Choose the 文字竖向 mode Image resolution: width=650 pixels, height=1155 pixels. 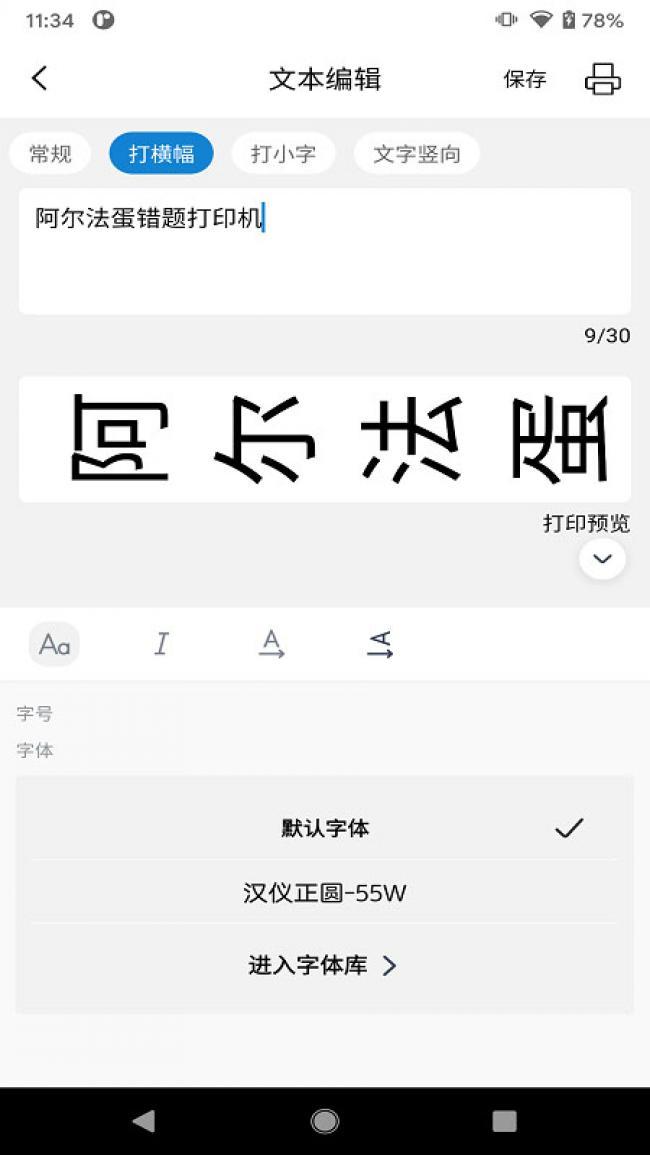pyautogui.click(x=417, y=154)
